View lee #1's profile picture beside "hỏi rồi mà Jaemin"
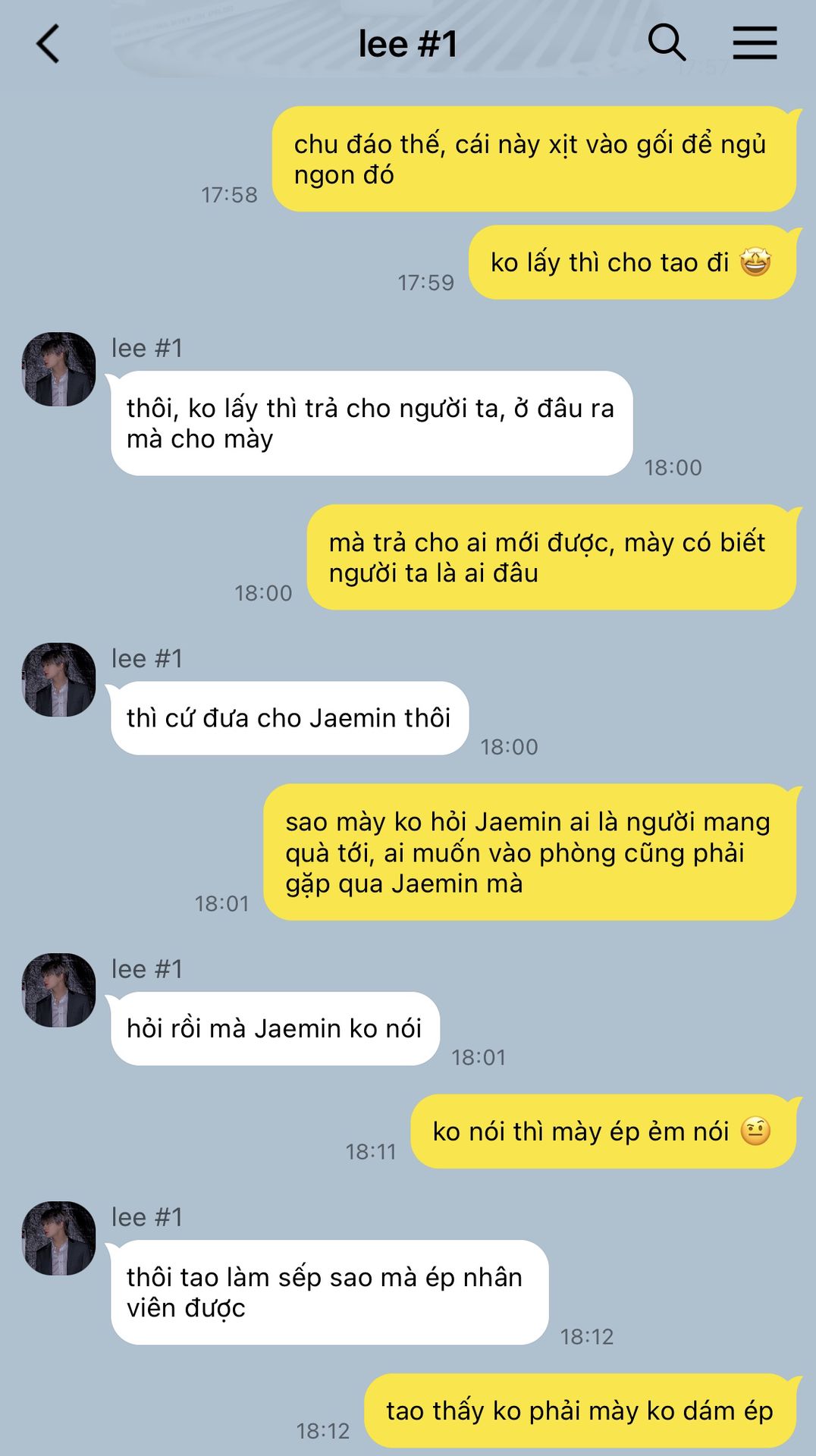816x1456 pixels. 59,990
